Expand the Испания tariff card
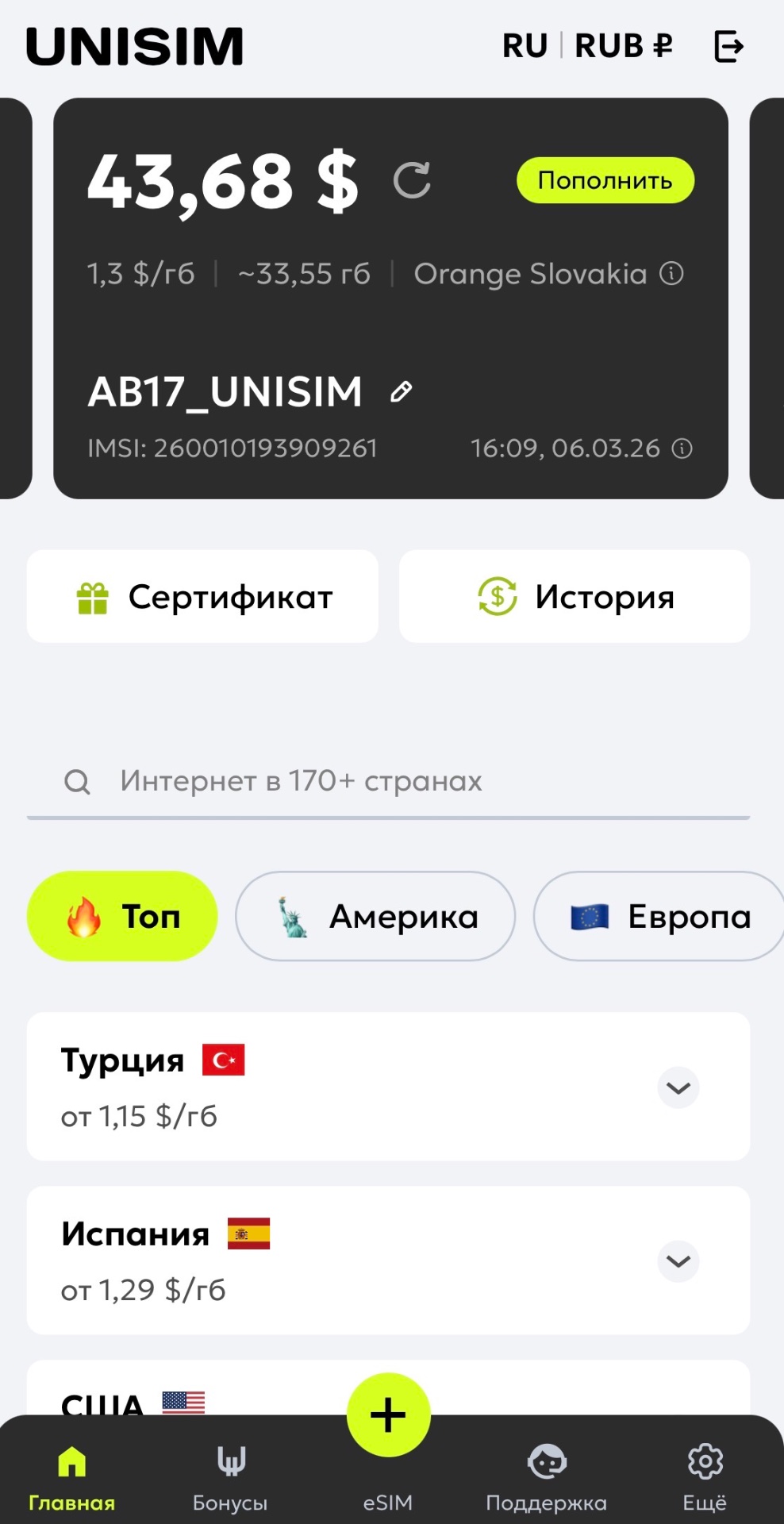 pyautogui.click(x=678, y=1261)
